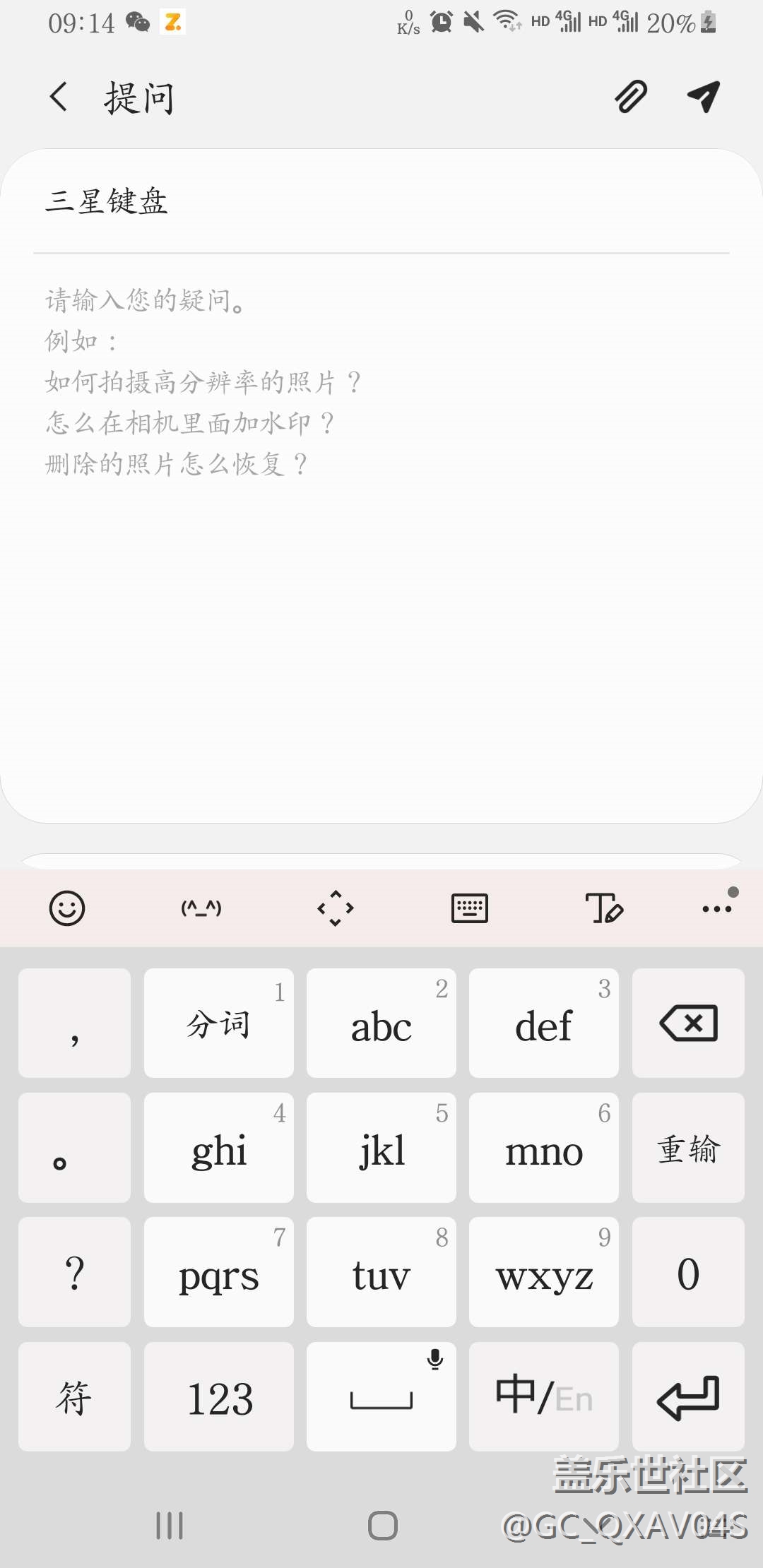Tap the mno key
The height and width of the screenshot is (1568, 763).
coord(544,1148)
